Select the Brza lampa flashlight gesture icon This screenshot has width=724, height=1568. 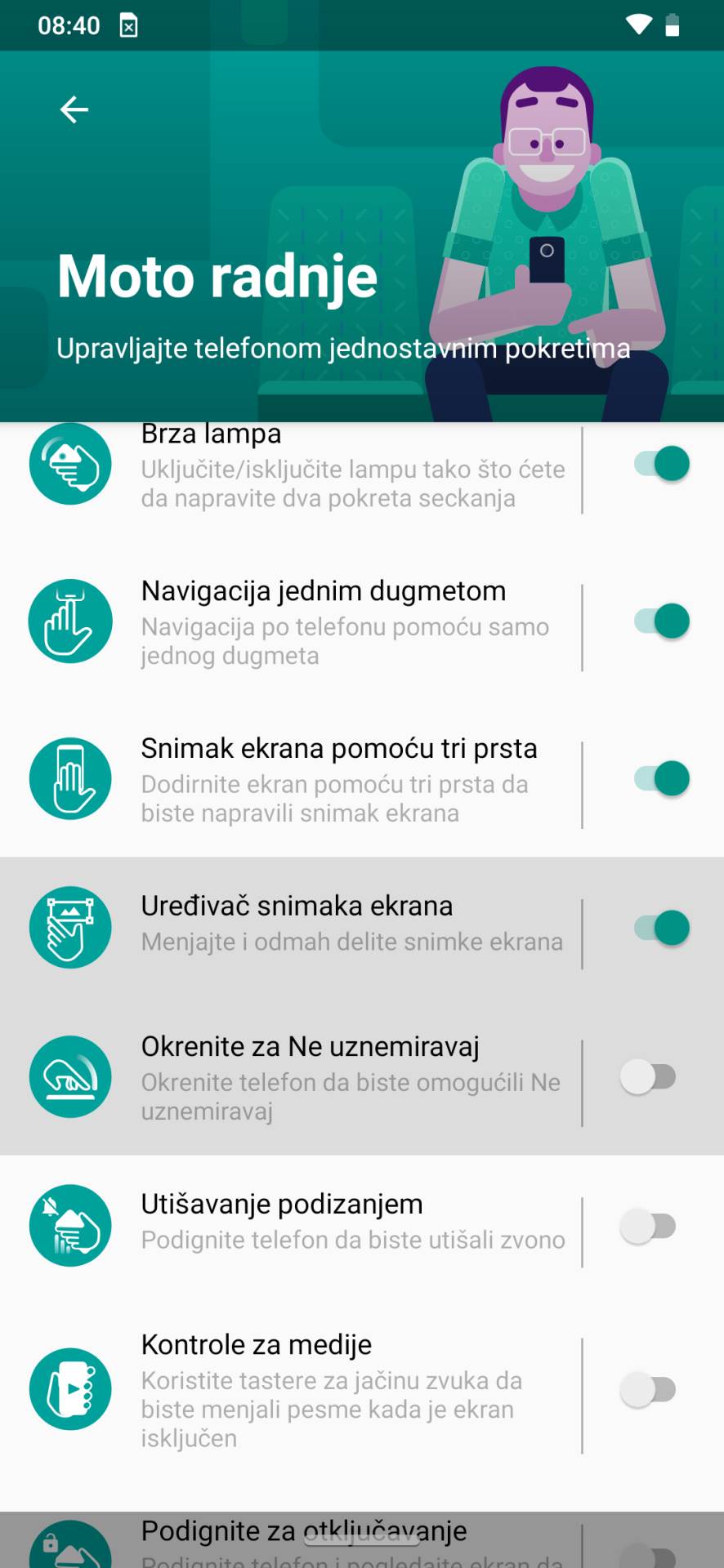70,463
